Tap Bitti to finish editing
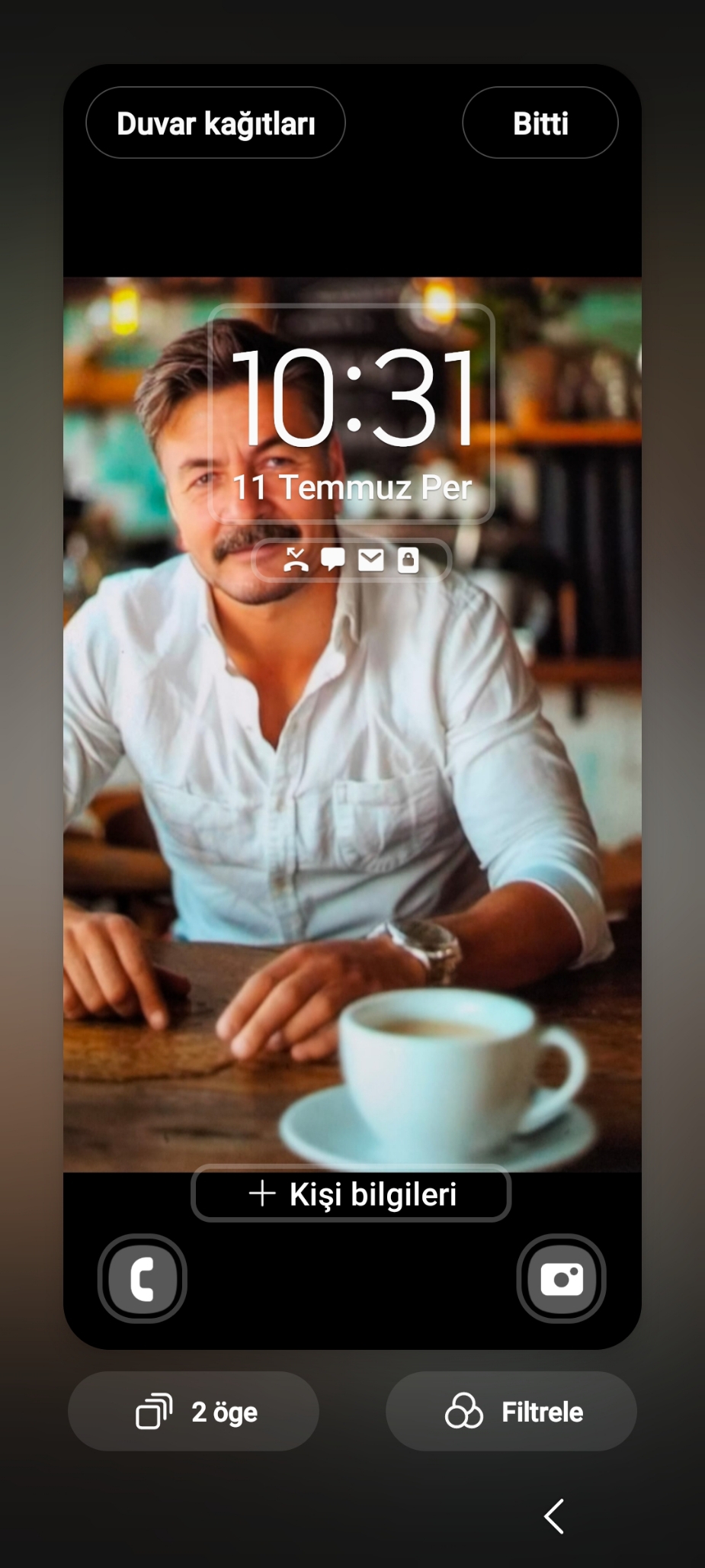Image resolution: width=705 pixels, height=1568 pixels. [x=540, y=123]
